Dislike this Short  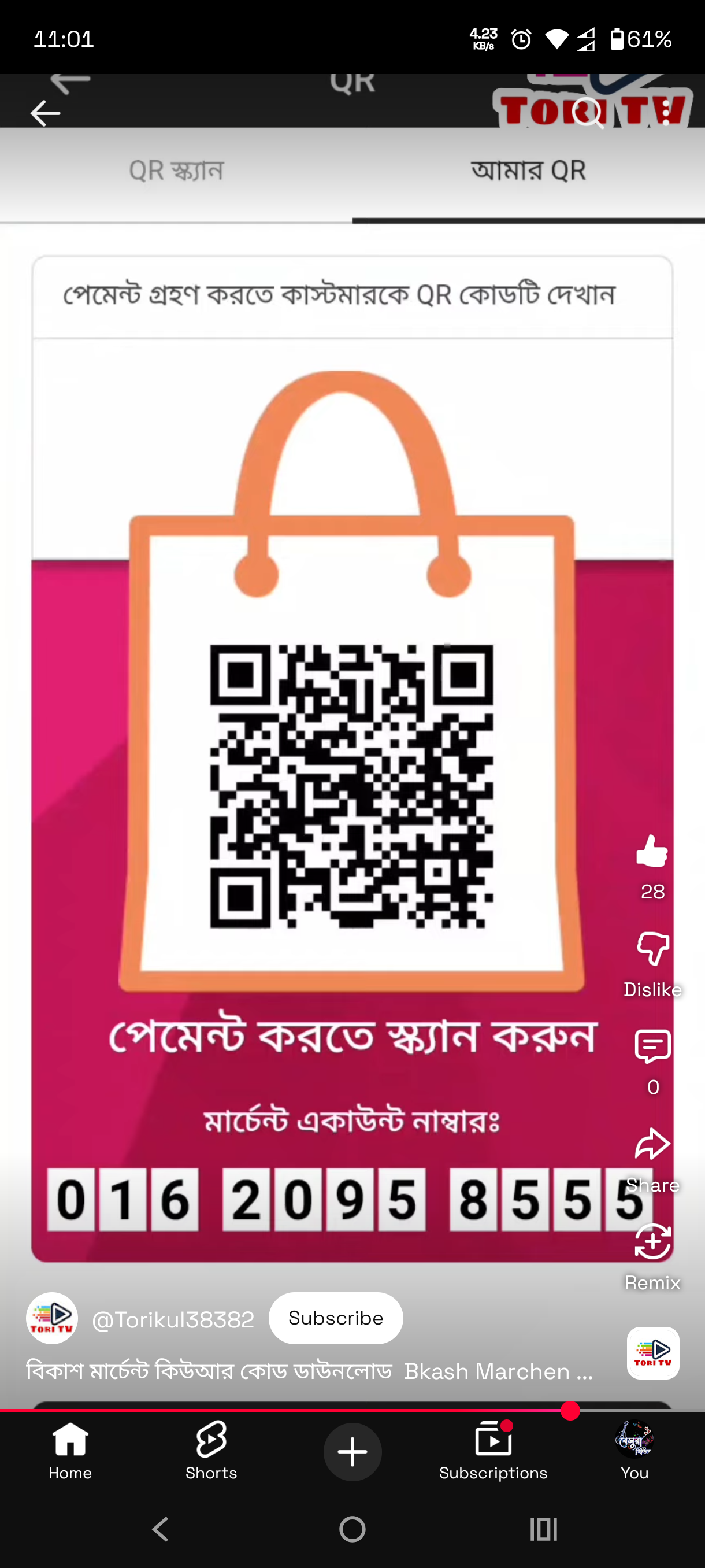click(652, 948)
